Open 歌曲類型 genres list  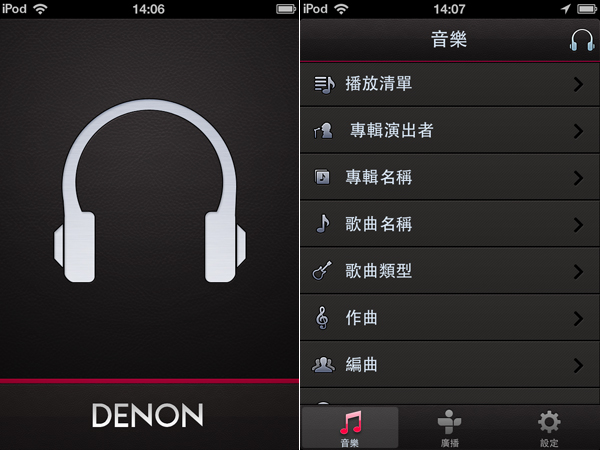tap(450, 271)
